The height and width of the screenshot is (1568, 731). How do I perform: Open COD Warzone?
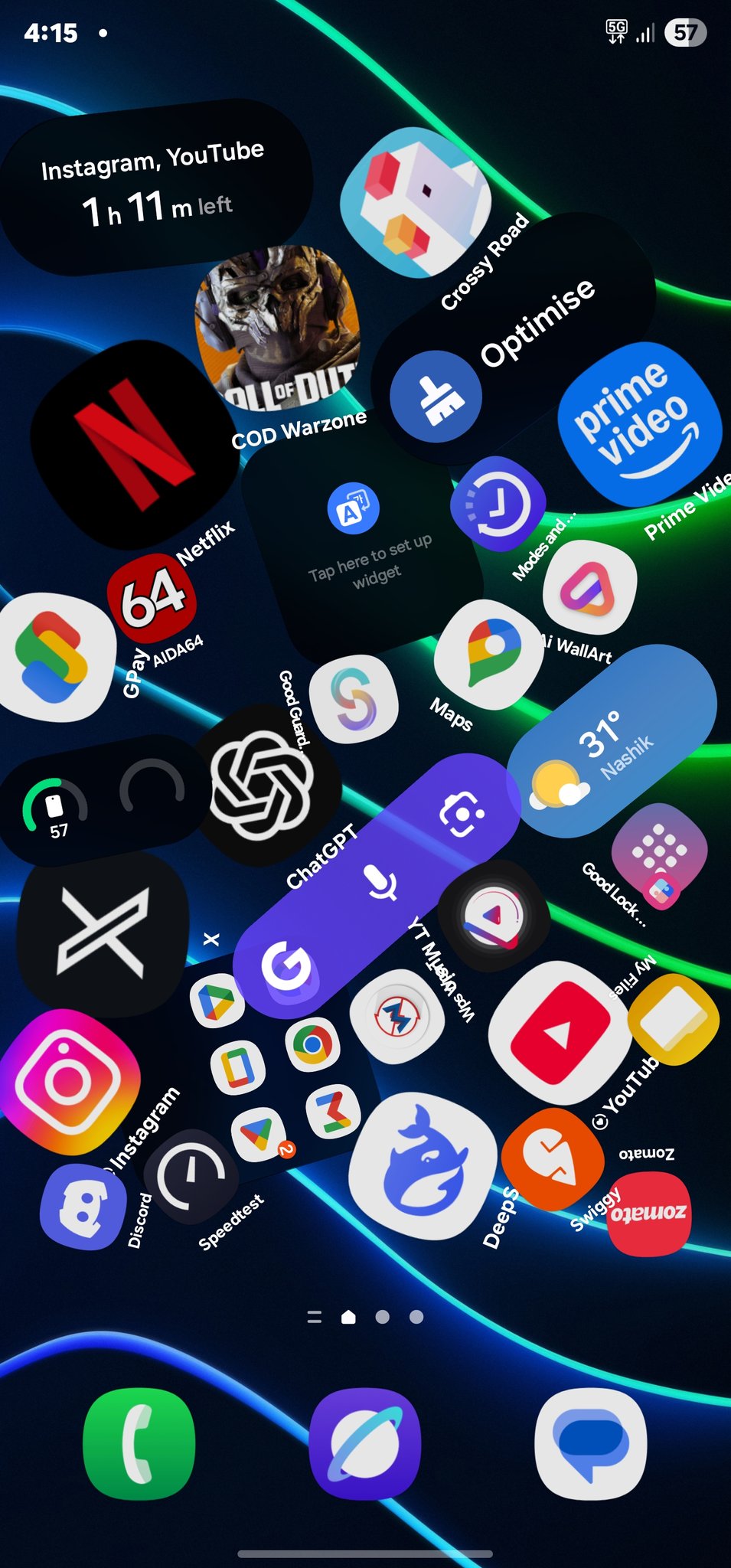point(279,325)
